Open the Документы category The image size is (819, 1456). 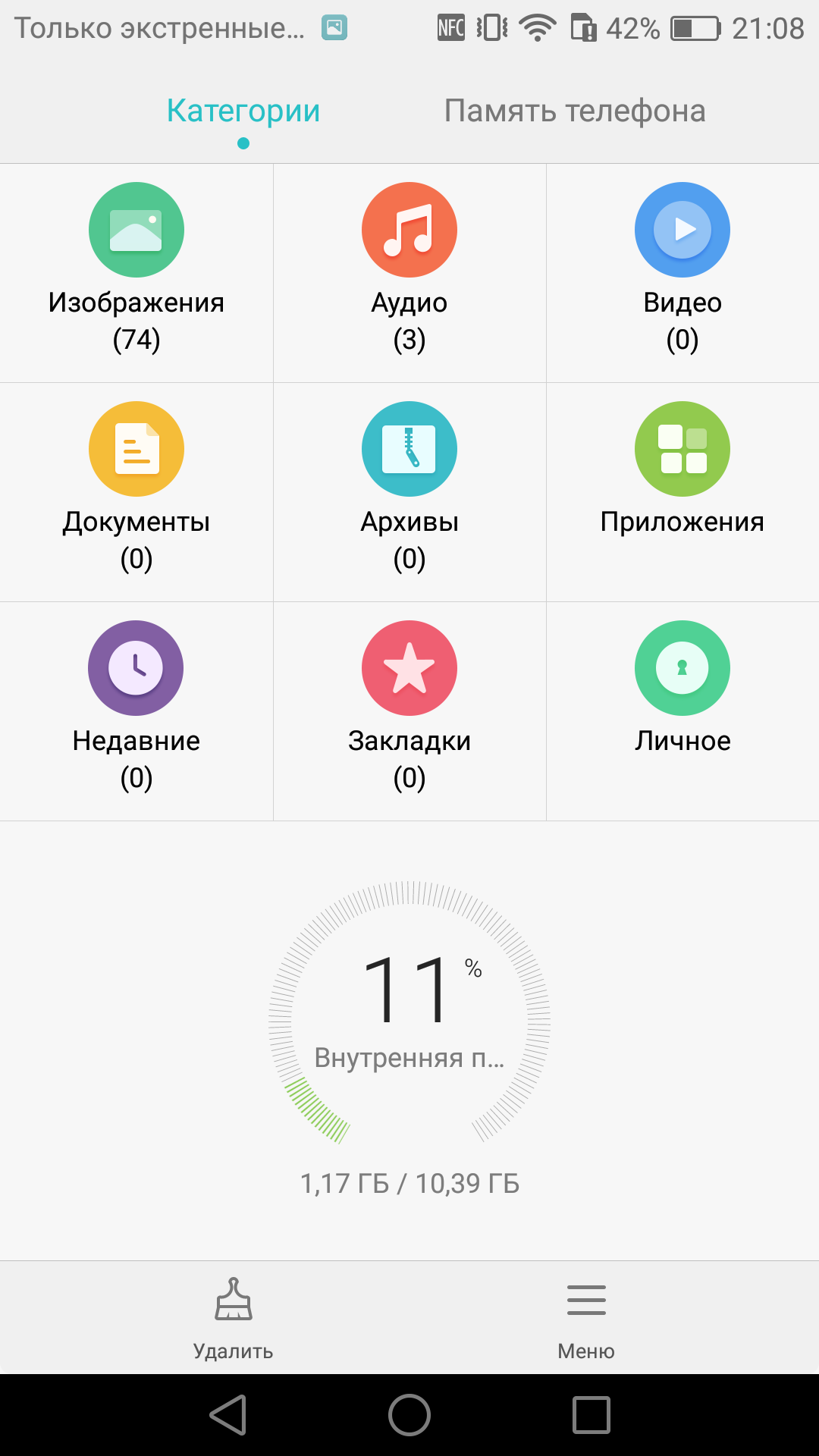136,492
